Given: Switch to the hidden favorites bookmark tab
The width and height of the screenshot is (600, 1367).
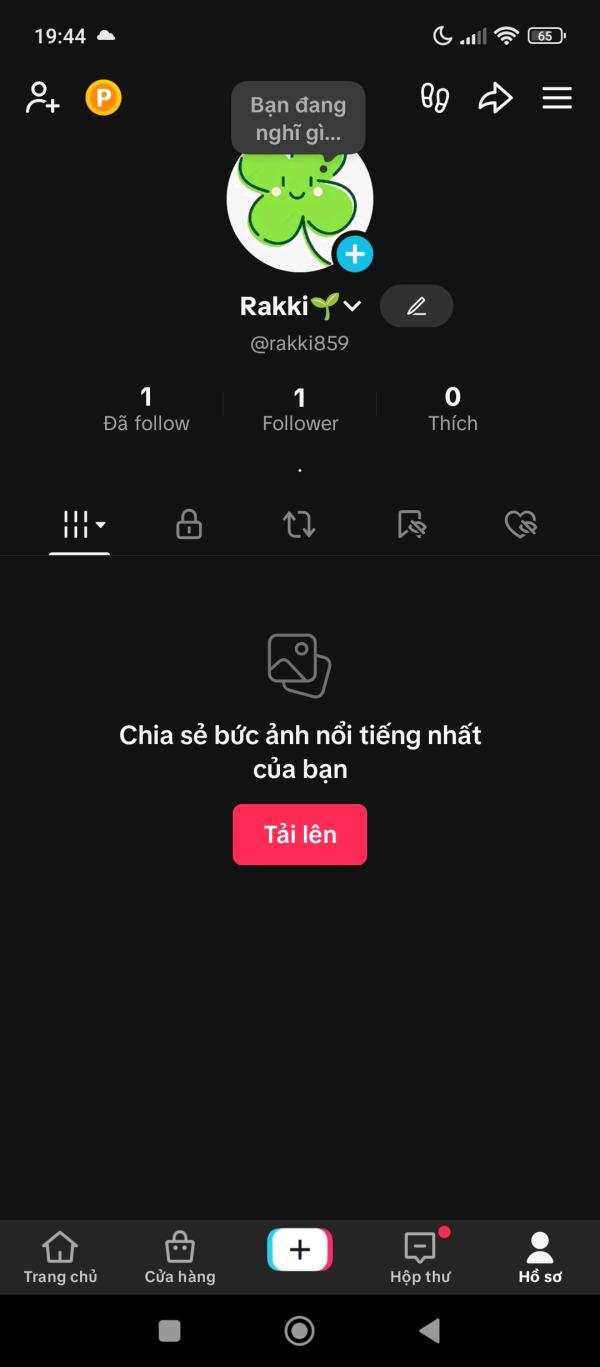Looking at the screenshot, I should pyautogui.click(x=411, y=524).
